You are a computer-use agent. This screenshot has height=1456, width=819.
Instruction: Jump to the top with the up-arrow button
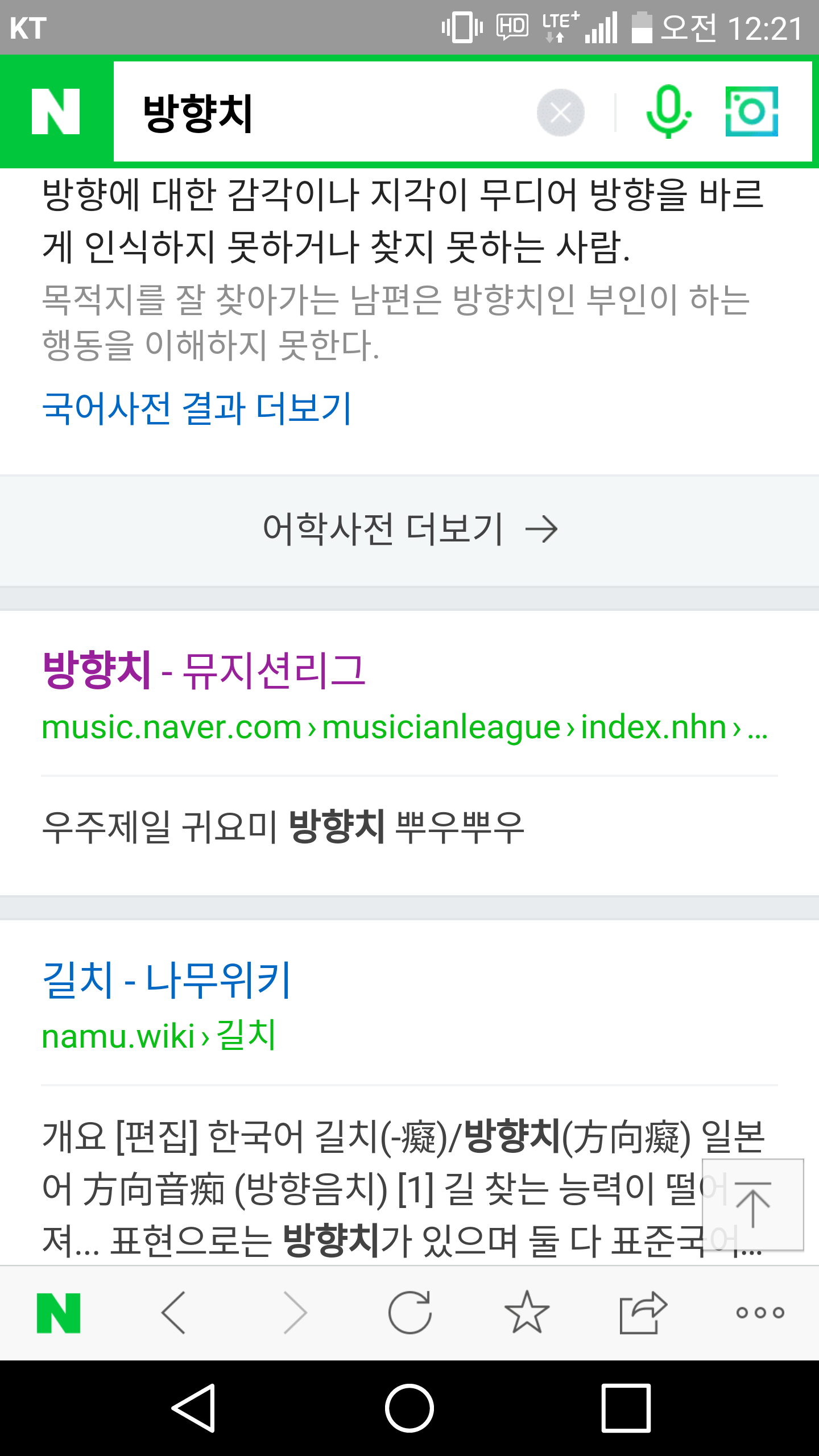tap(752, 1205)
